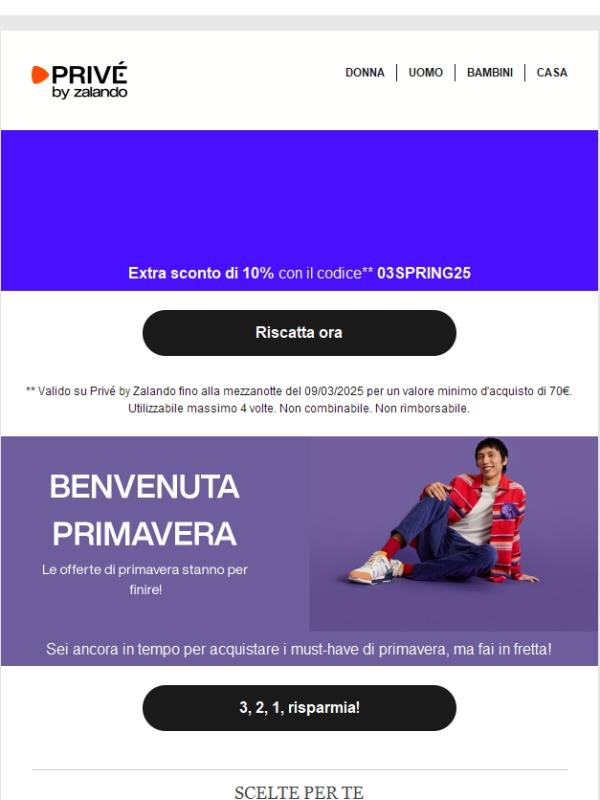Open the Benvenuta Primavera banner
This screenshot has height=800, width=600.
pos(299,540)
